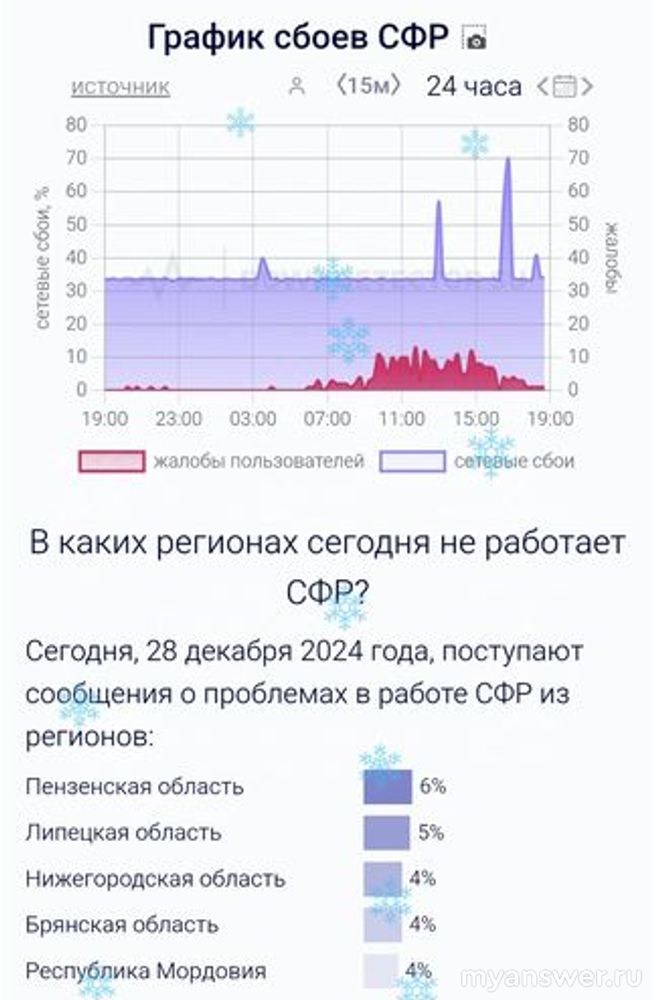Open the calendar date picker
654x1000 pixels.
(x=564, y=87)
